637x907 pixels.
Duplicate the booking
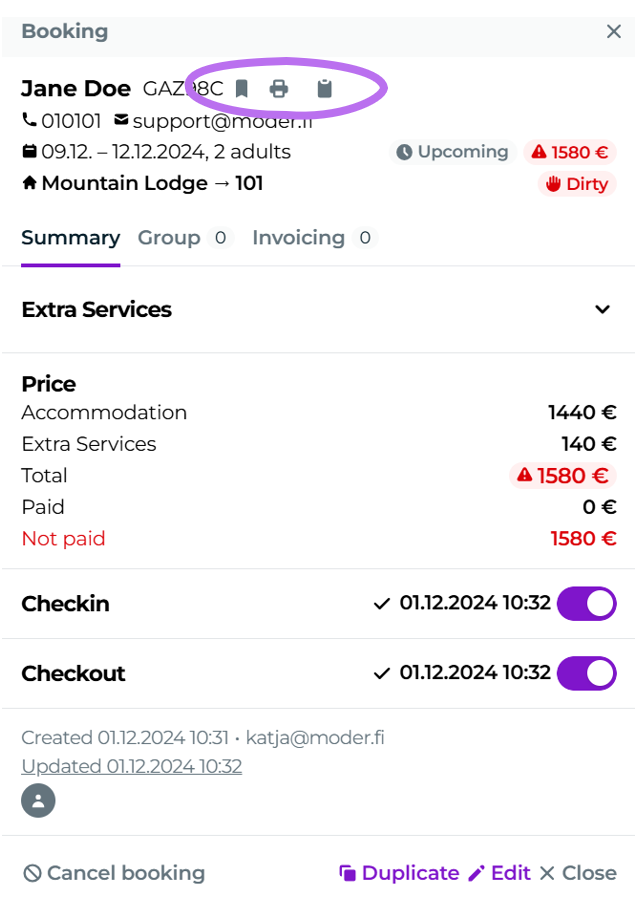399,873
